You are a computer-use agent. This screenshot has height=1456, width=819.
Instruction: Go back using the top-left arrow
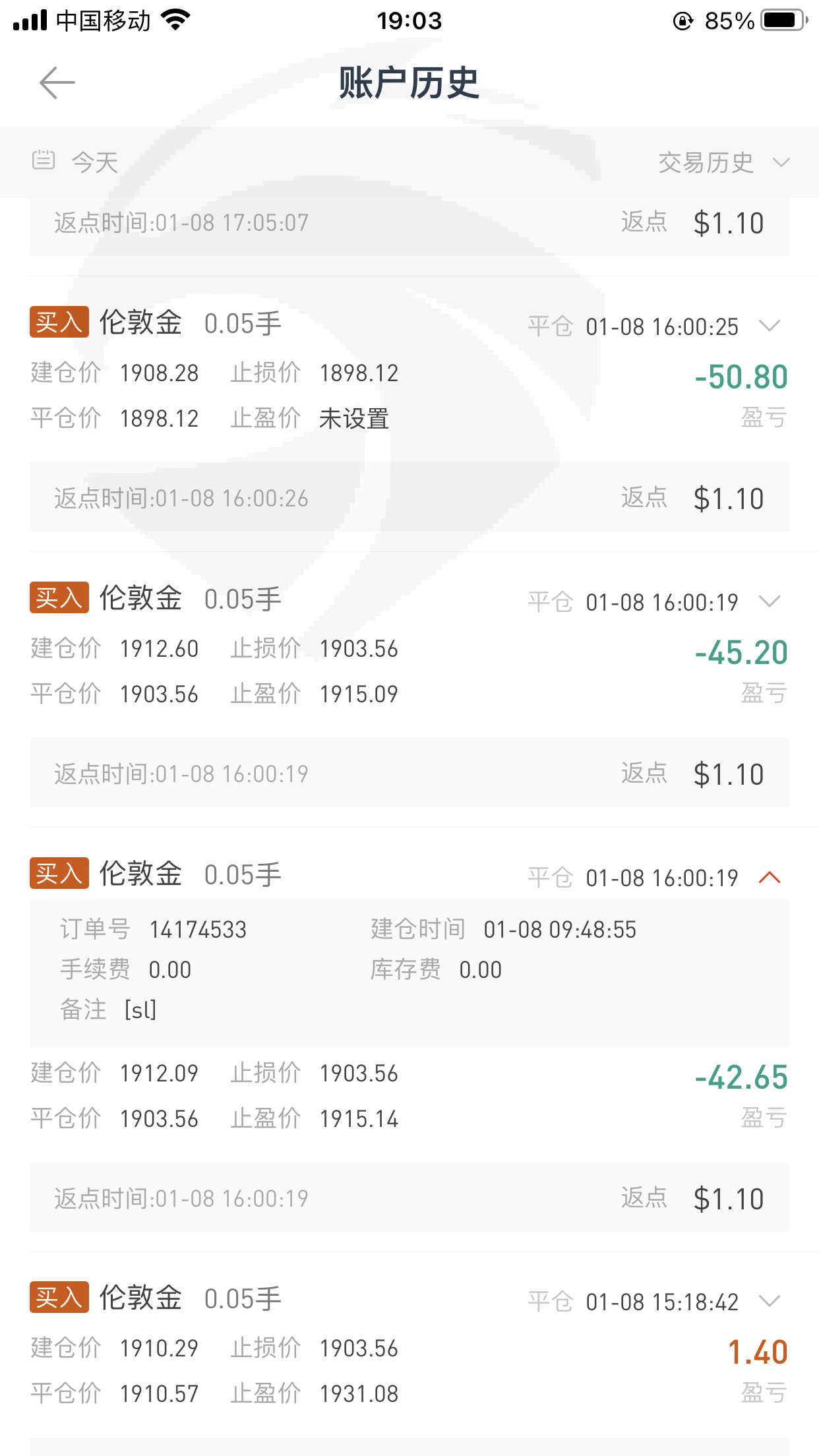click(x=57, y=82)
